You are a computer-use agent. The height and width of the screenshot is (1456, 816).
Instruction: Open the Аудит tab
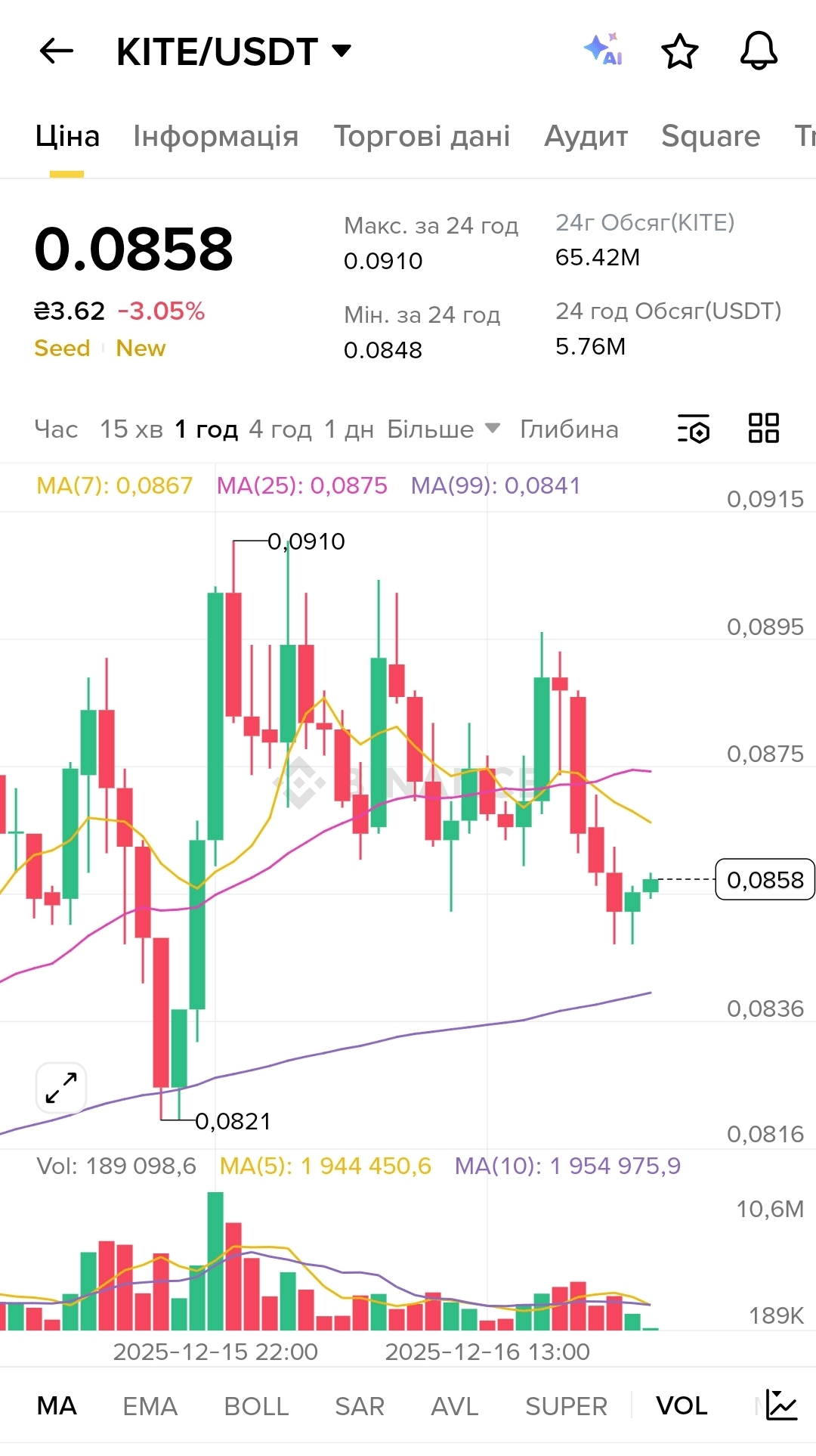coord(586,137)
